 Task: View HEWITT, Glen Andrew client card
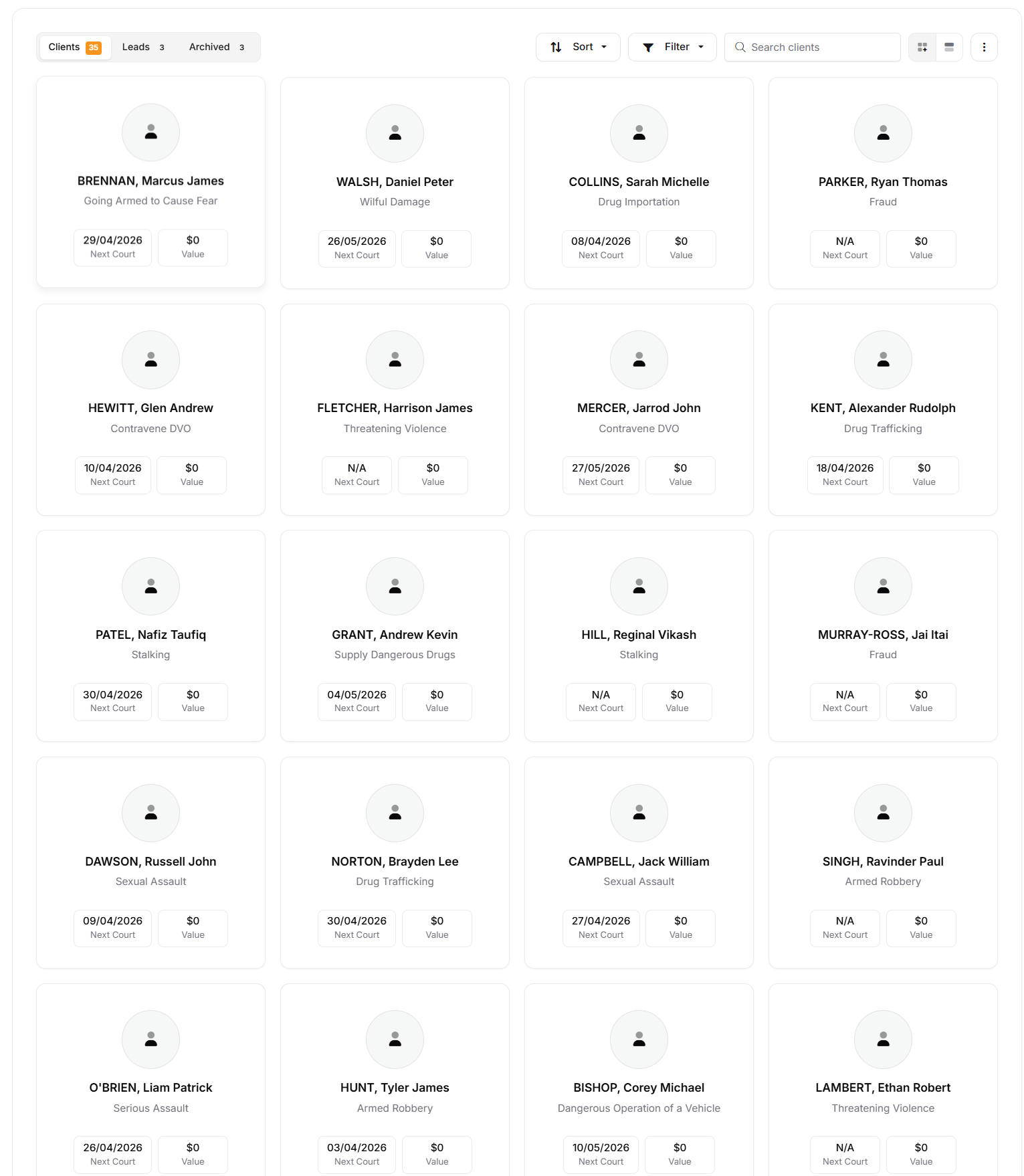[150, 408]
